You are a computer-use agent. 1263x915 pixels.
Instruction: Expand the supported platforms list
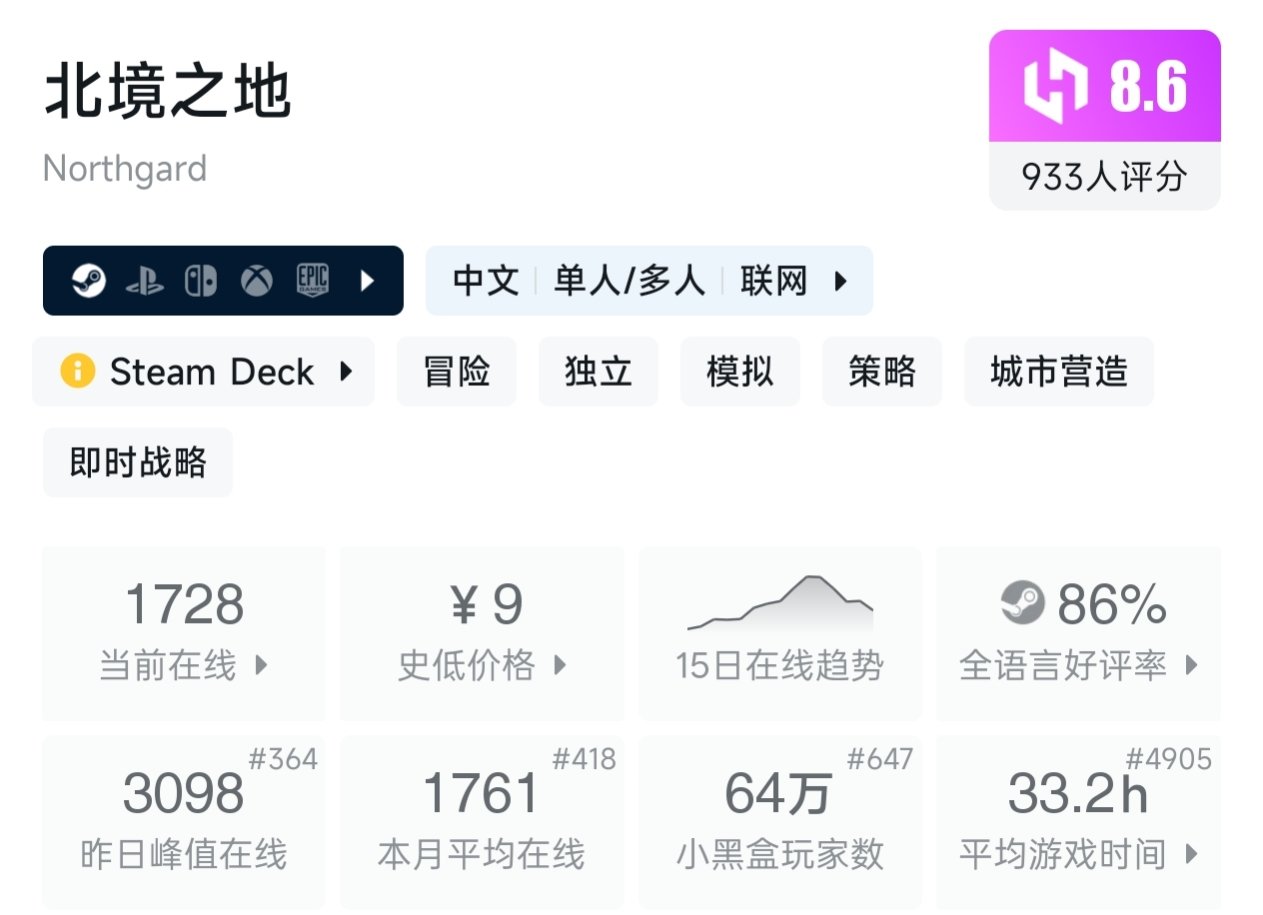(222, 281)
